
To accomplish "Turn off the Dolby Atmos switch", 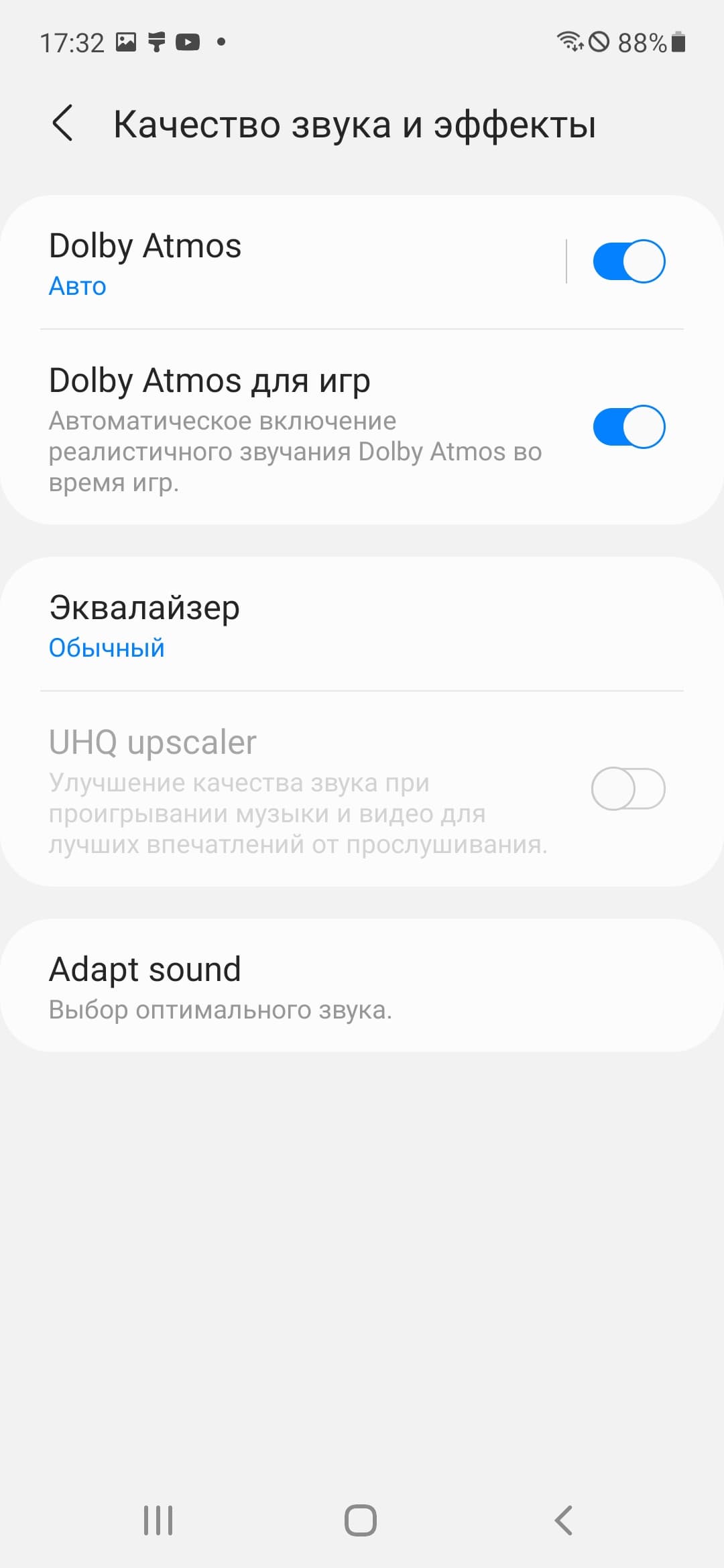I will (628, 261).
